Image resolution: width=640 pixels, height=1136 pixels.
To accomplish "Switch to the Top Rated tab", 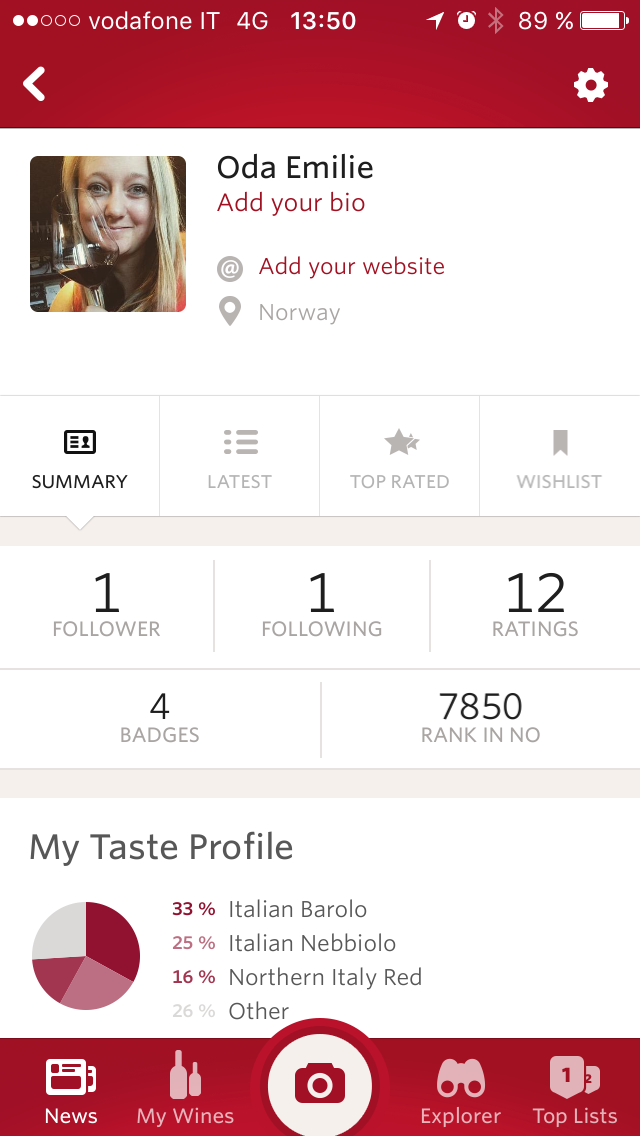I will 400,458.
